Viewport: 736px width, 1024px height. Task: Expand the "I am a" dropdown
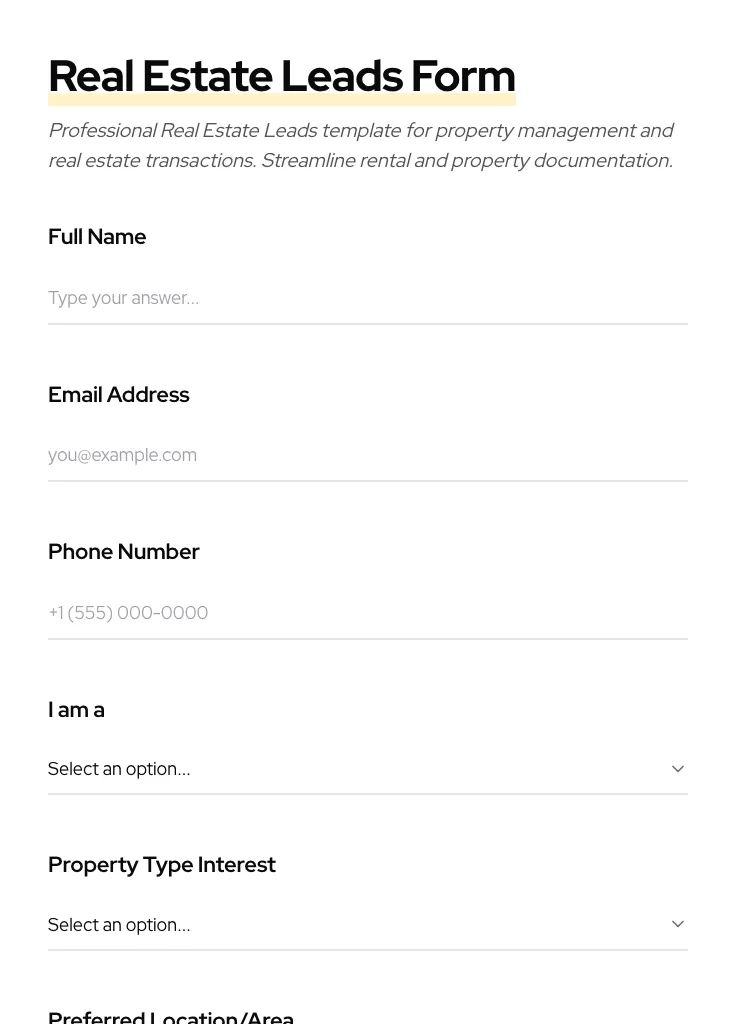(x=367, y=768)
